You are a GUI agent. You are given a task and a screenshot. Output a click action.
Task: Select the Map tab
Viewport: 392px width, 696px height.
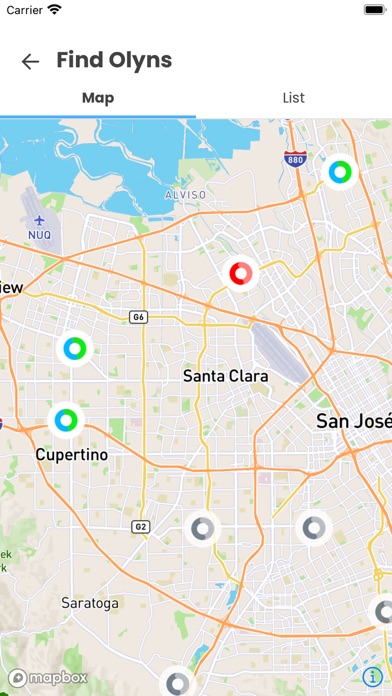pos(98,98)
